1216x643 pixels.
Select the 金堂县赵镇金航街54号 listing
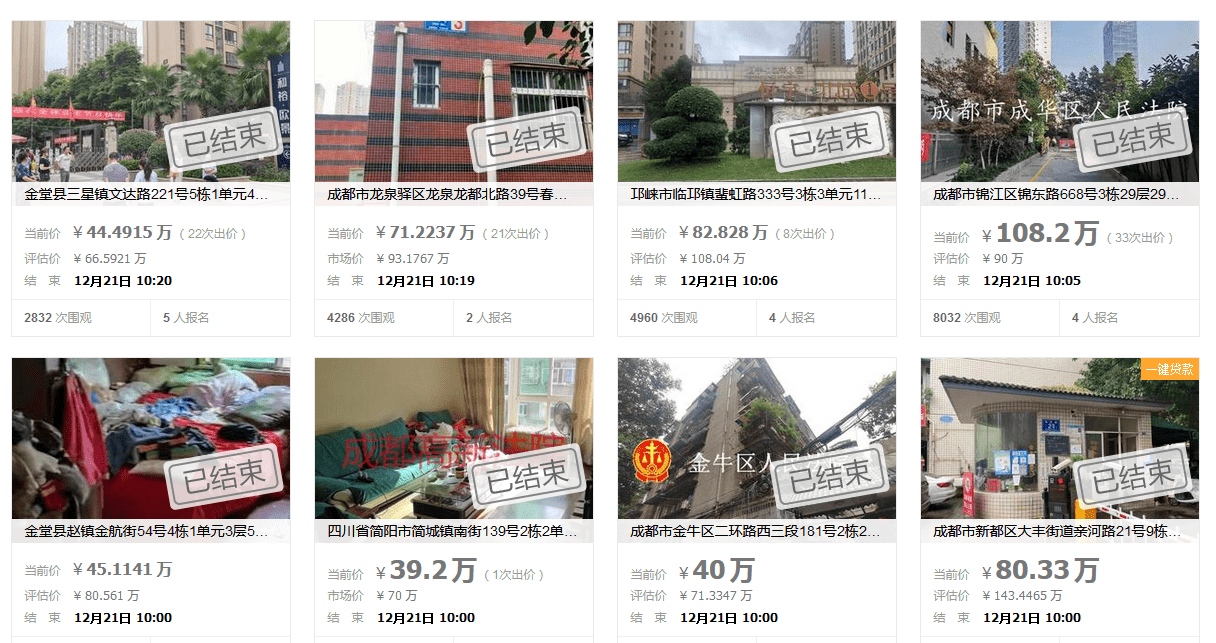pyautogui.click(x=147, y=532)
